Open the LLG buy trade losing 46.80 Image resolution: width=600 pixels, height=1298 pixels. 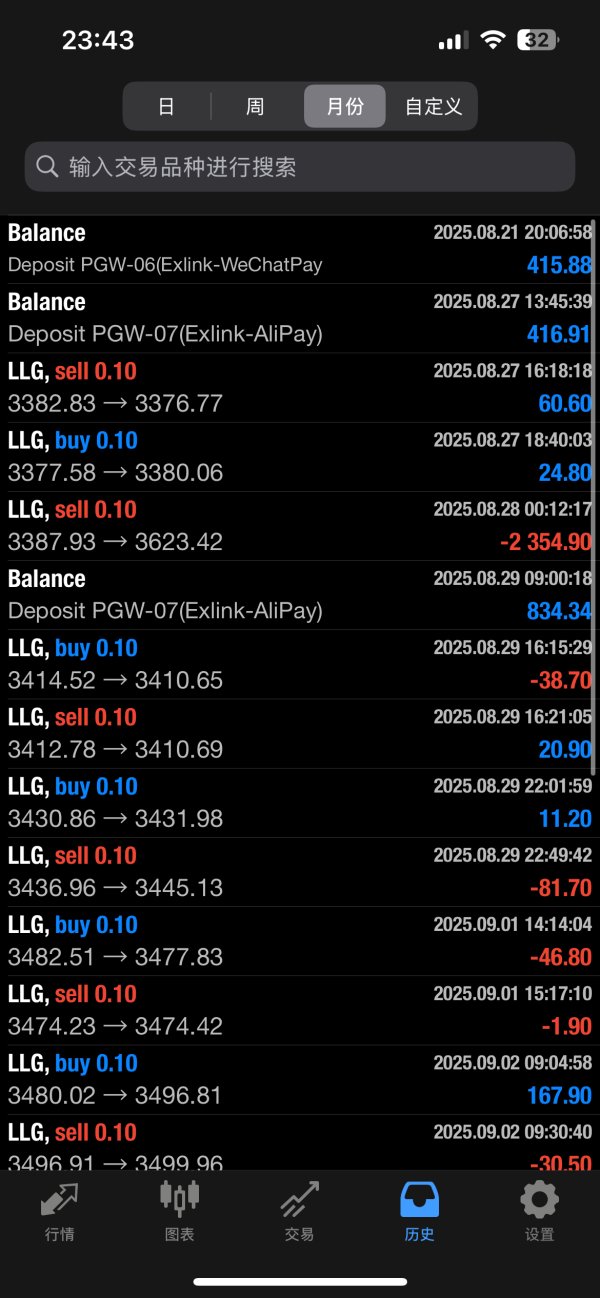coord(300,941)
